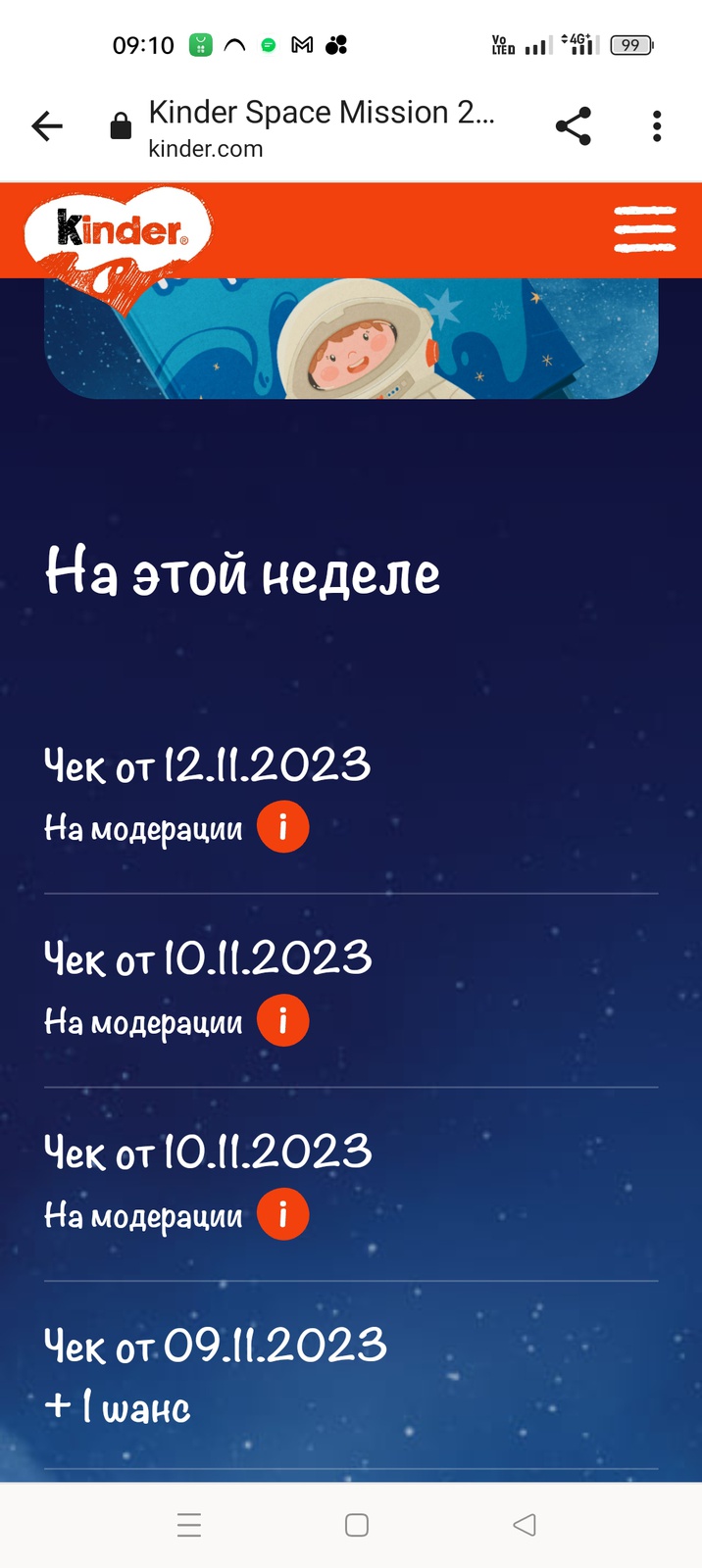
Task: Open the system recent apps view
Action: 189,1525
